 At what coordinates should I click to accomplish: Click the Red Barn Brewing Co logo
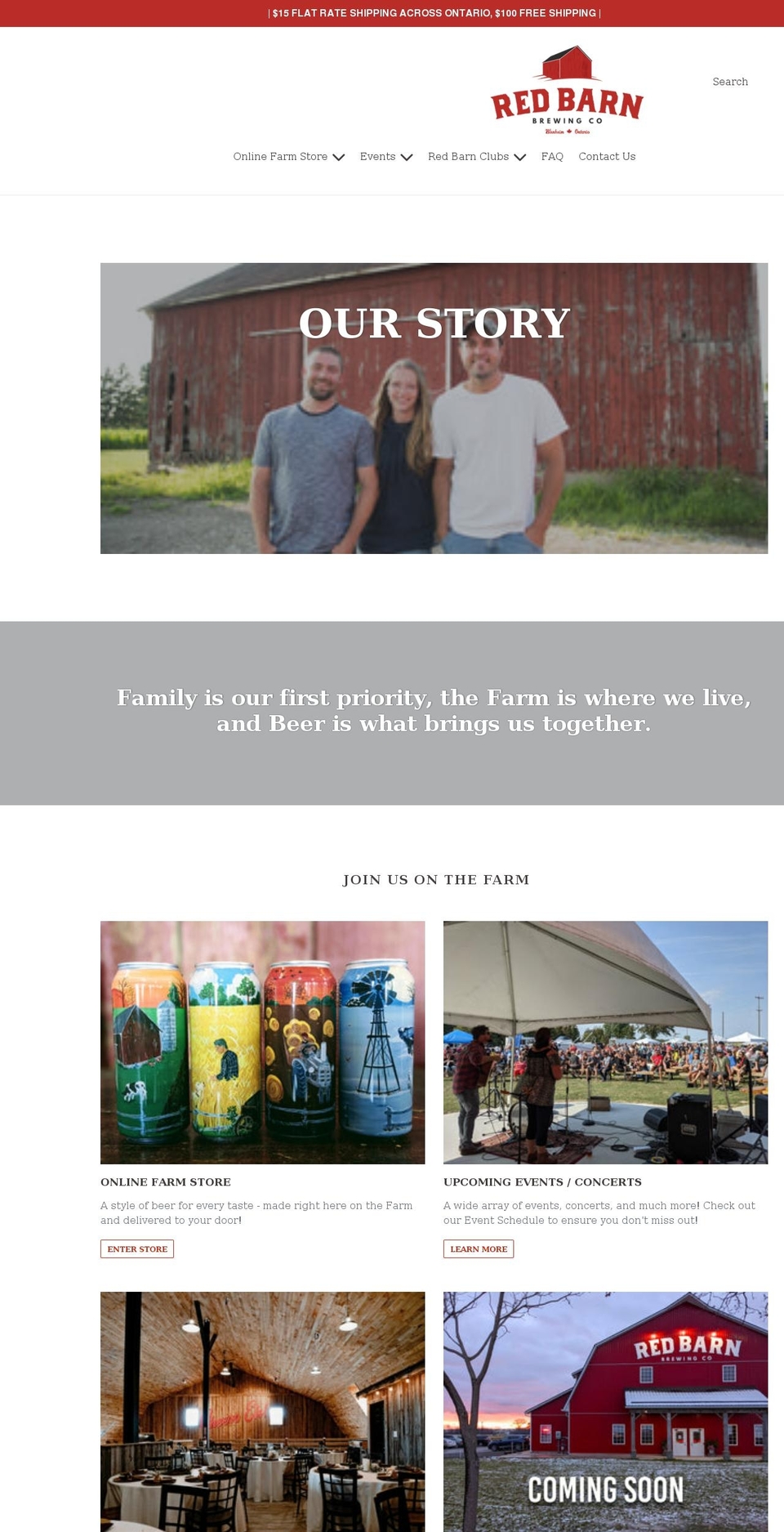coord(567,90)
